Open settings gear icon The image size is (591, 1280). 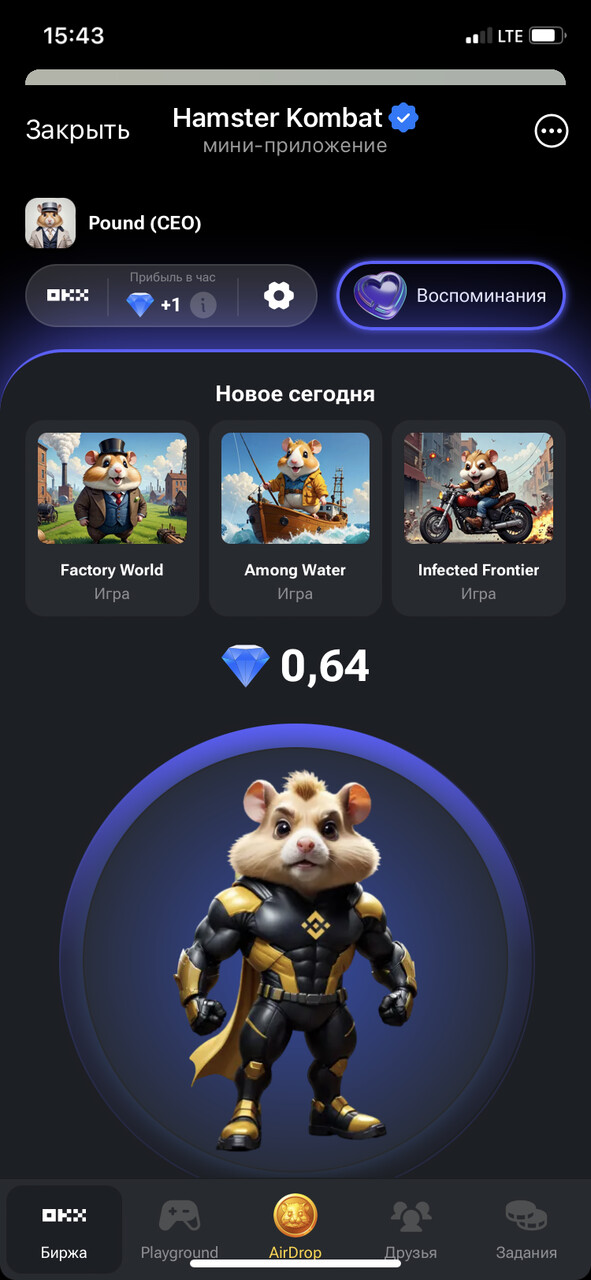[x=279, y=296]
